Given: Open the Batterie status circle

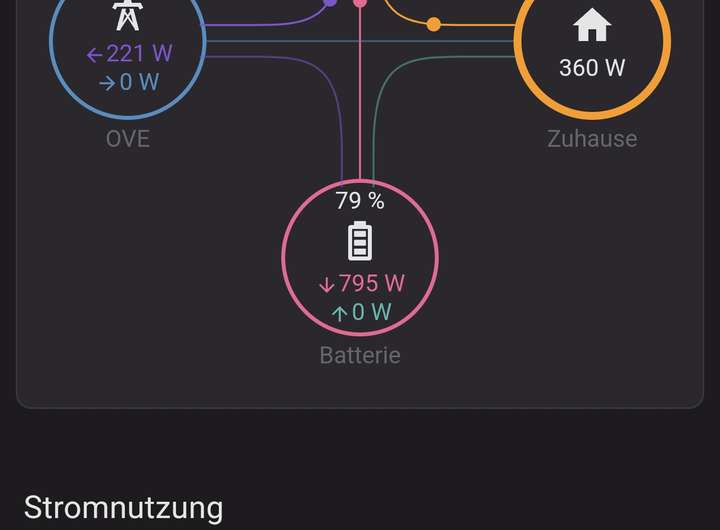Looking at the screenshot, I should pyautogui.click(x=360, y=256).
